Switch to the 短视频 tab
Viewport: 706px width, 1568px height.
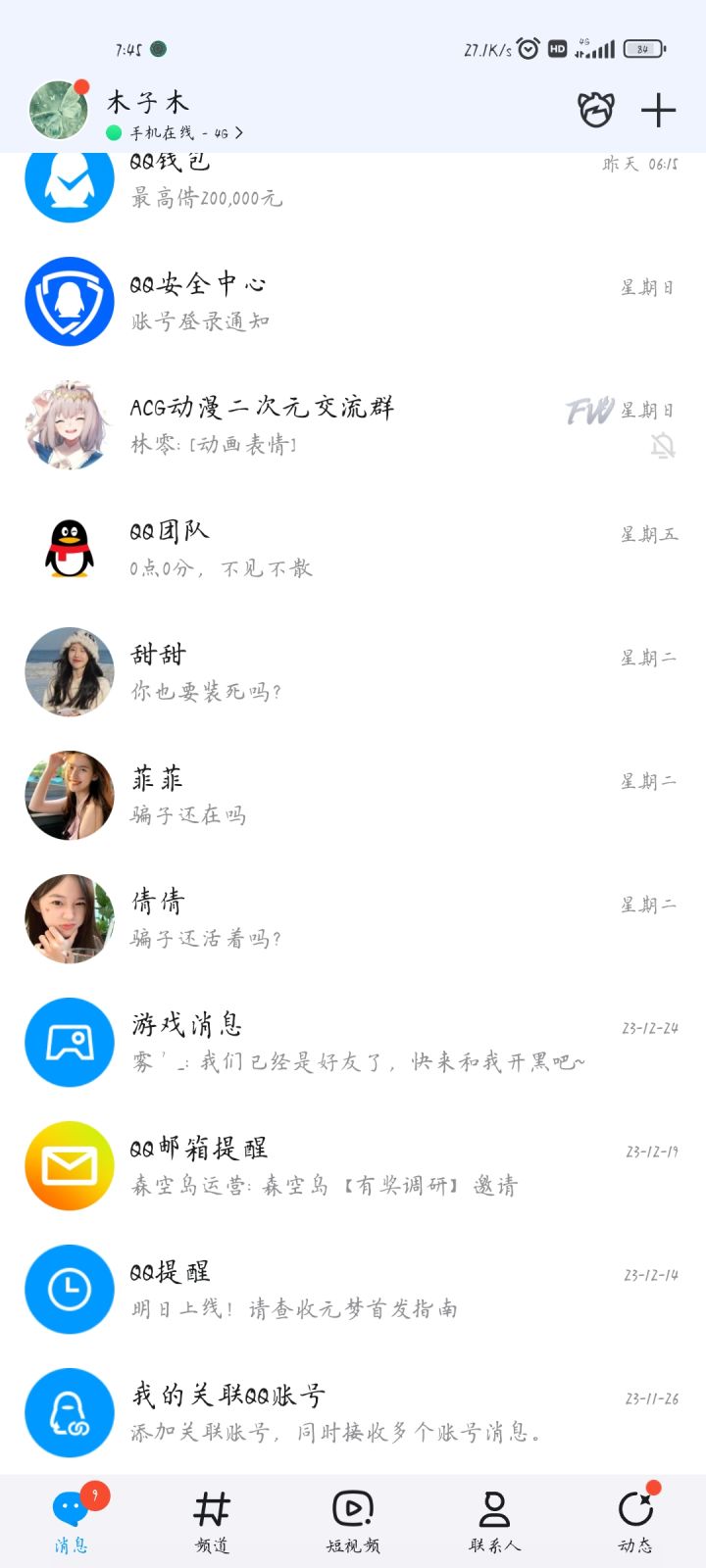[x=353, y=1521]
